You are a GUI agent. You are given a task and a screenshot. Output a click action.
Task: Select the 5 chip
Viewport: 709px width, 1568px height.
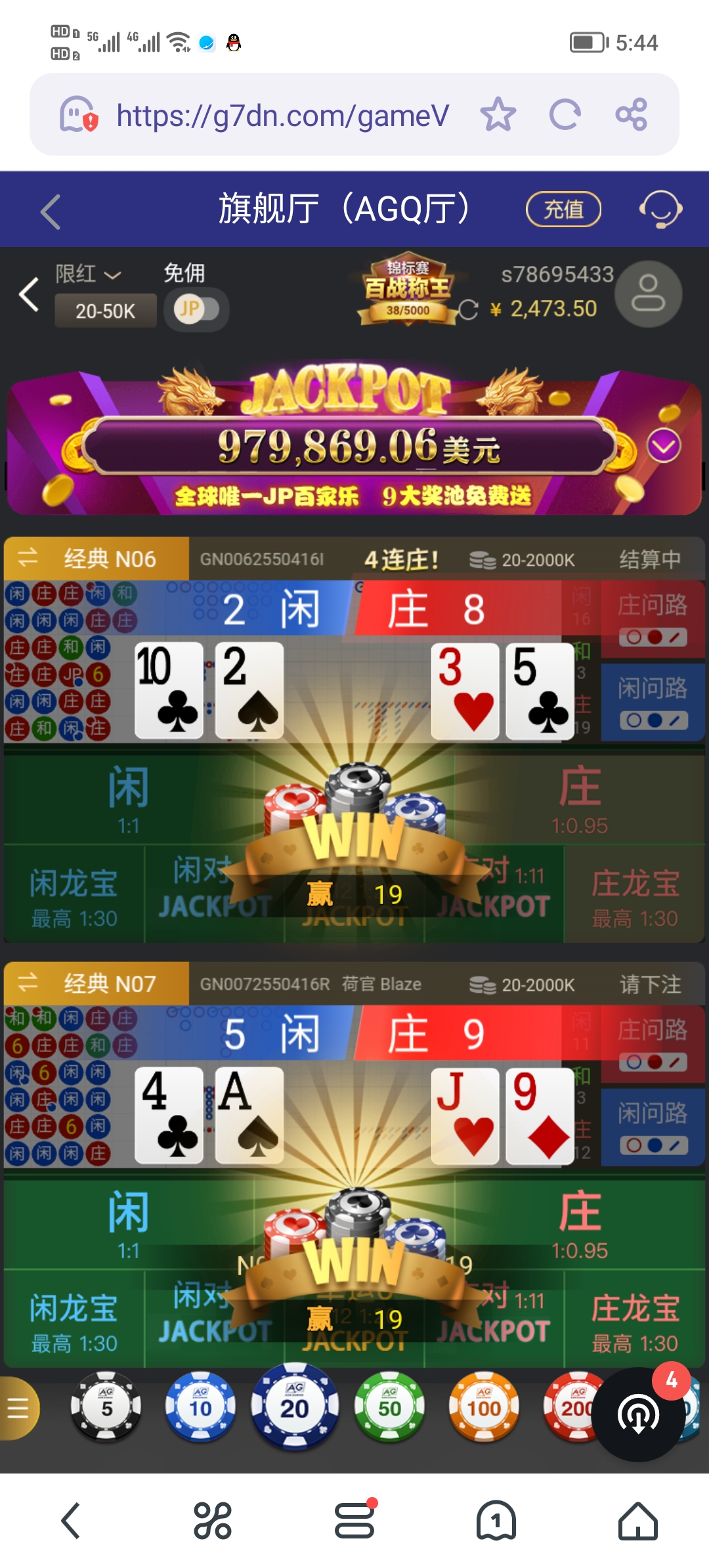[106, 1407]
